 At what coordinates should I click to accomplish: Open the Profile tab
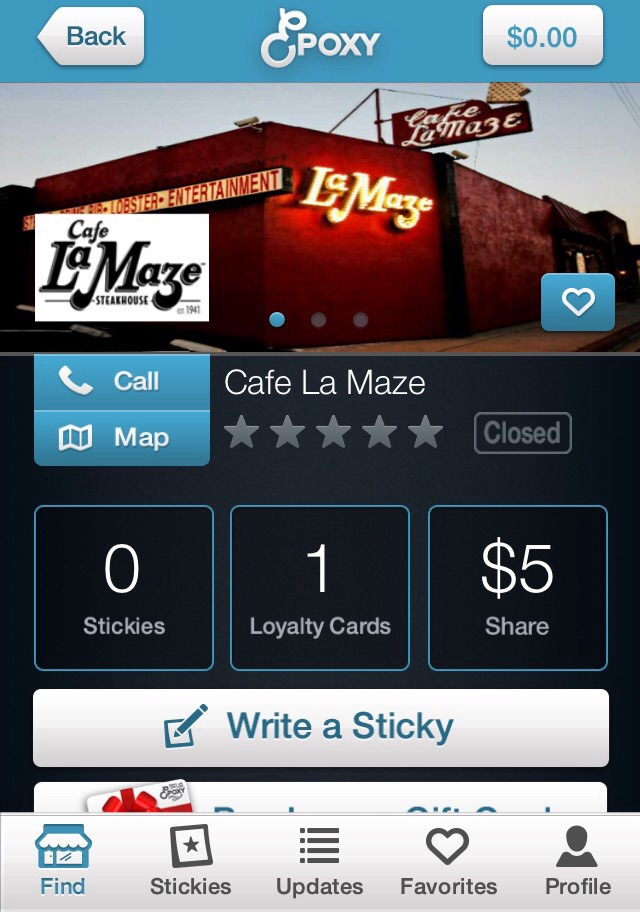(x=577, y=862)
